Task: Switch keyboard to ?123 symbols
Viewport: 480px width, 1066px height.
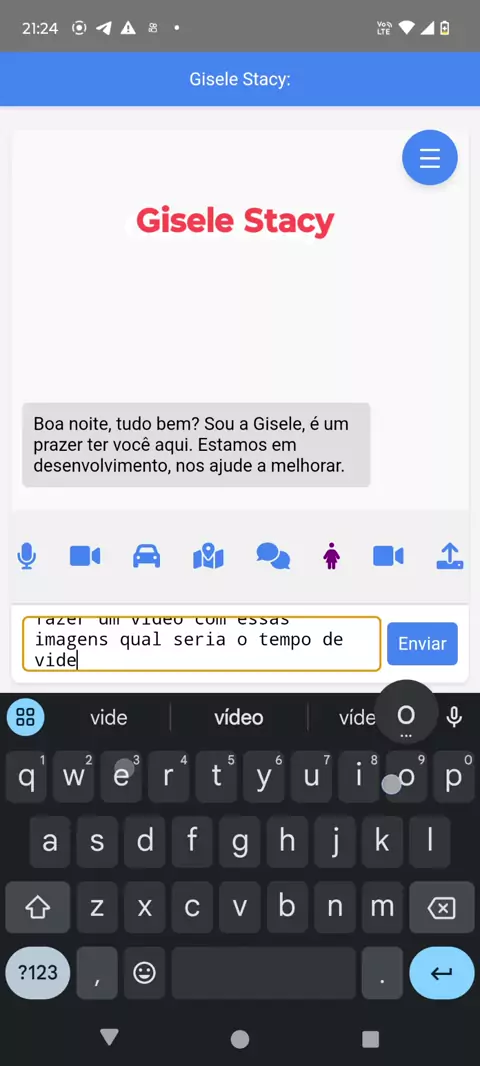Action: tap(37, 973)
